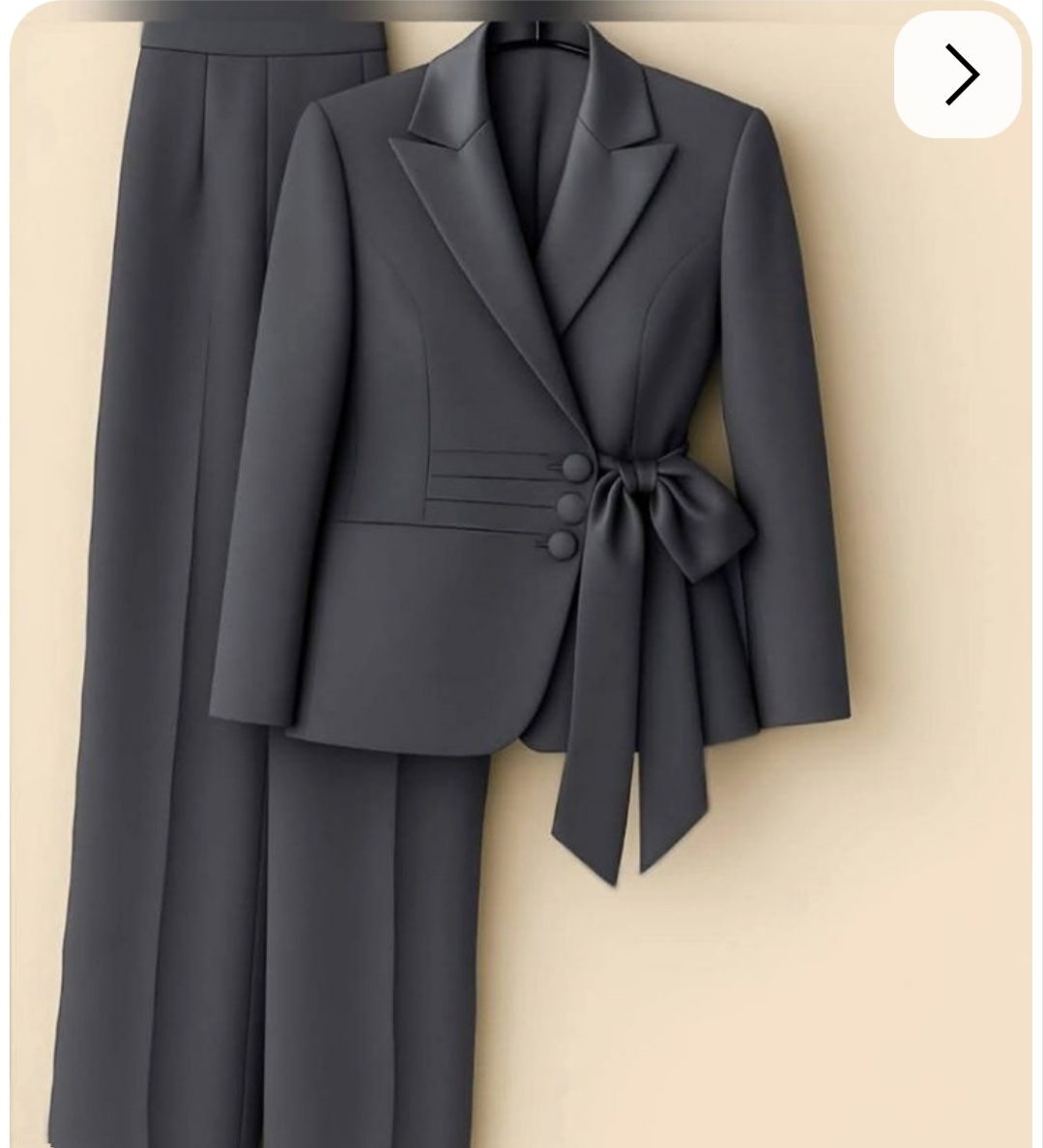Viewport: 1043px width, 1148px height.
Task: Go to the next image with the arrow
Action: 958,74
